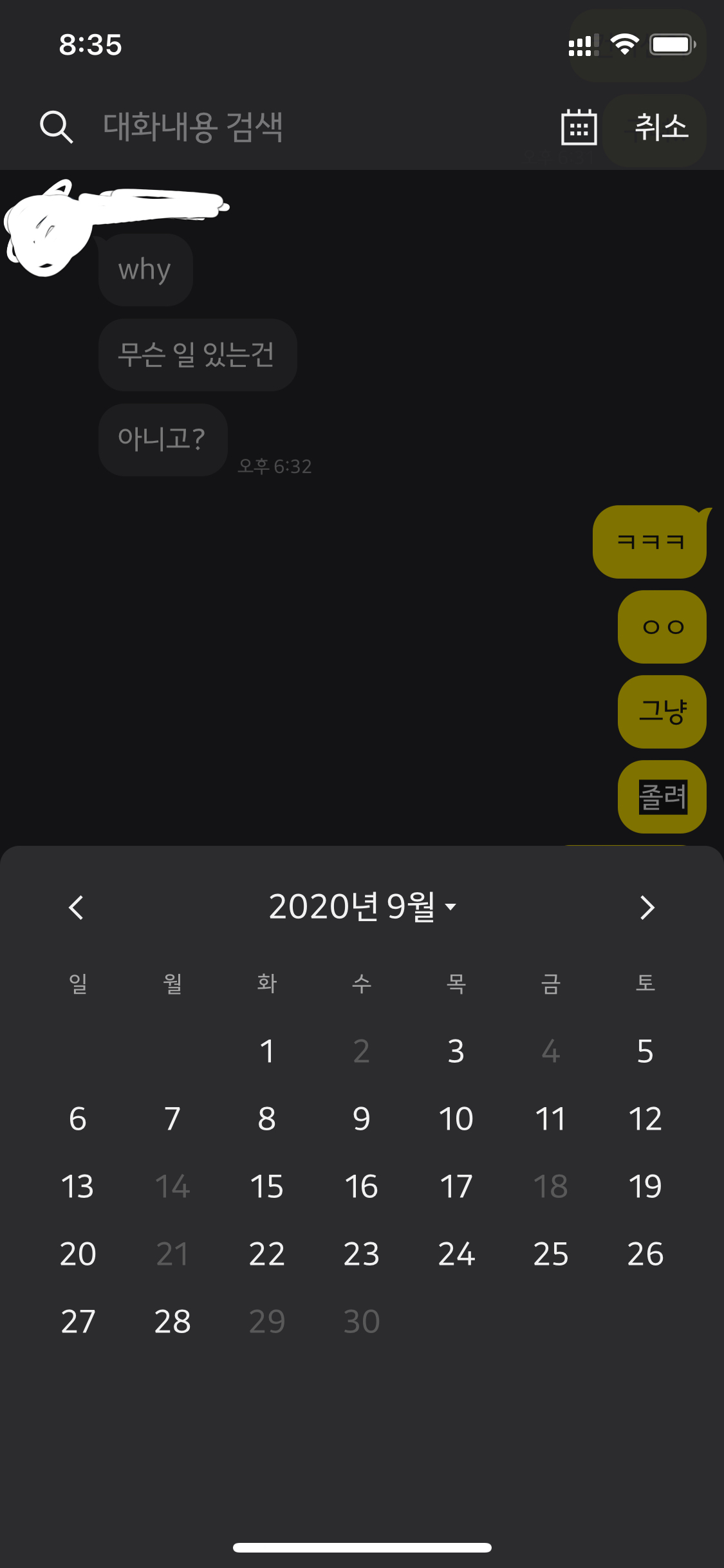Open the 2020년 9월 month dropdown
This screenshot has height=1568, width=724.
click(362, 907)
